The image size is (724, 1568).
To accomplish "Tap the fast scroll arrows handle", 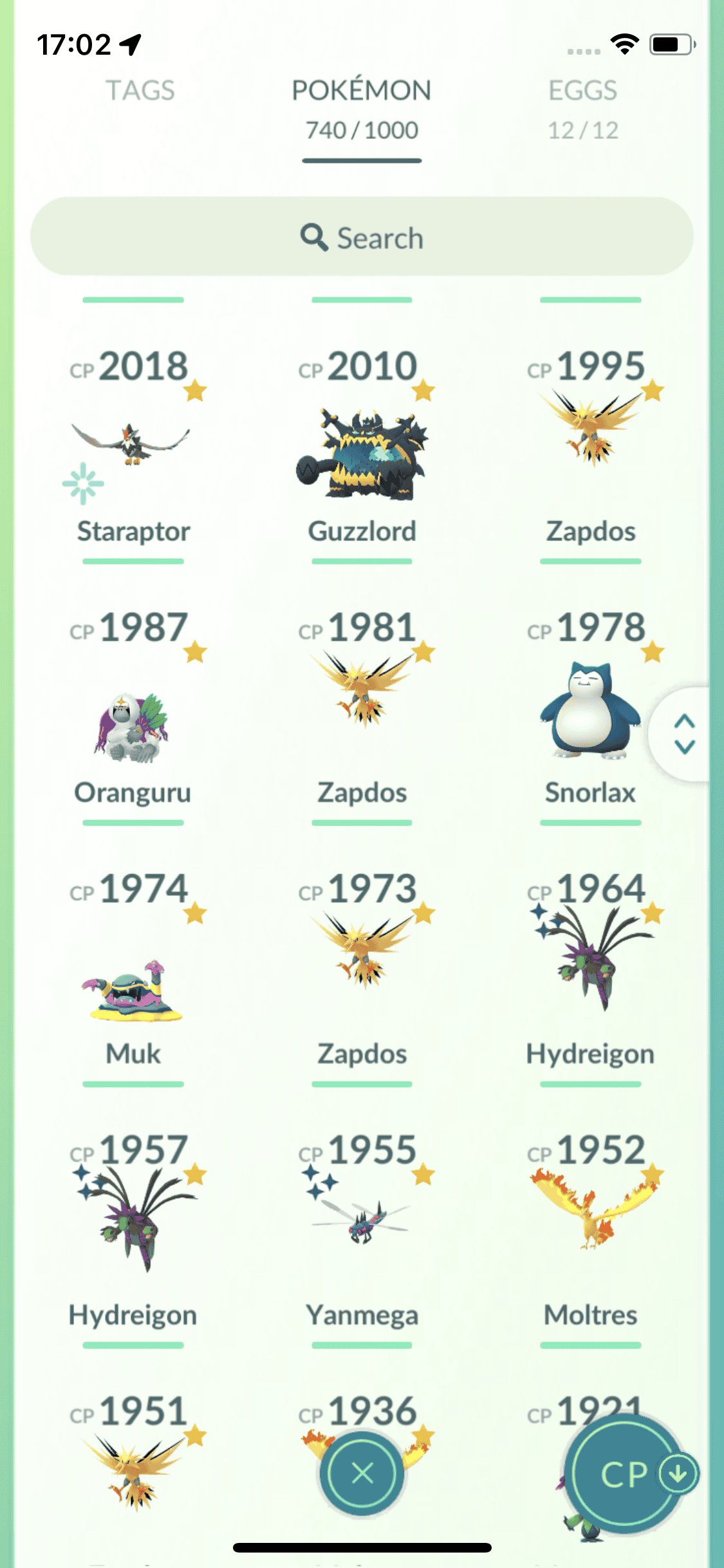I will click(x=684, y=734).
